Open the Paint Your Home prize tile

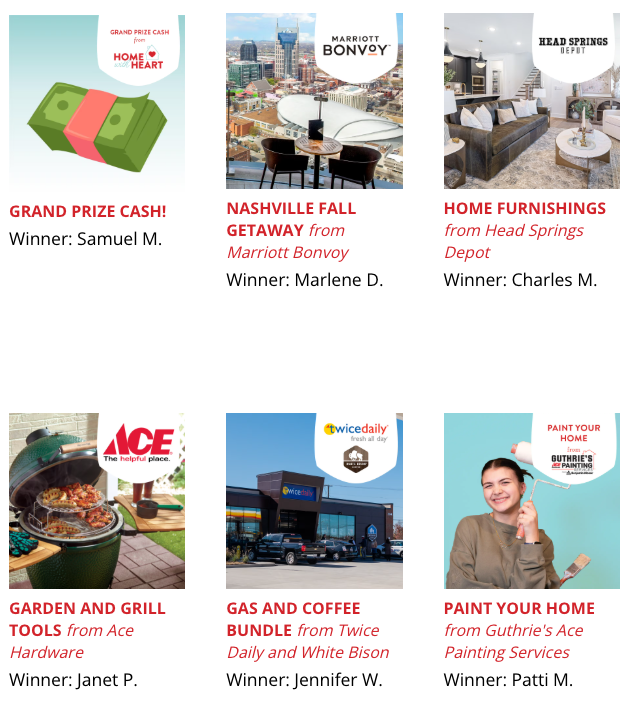531,500
